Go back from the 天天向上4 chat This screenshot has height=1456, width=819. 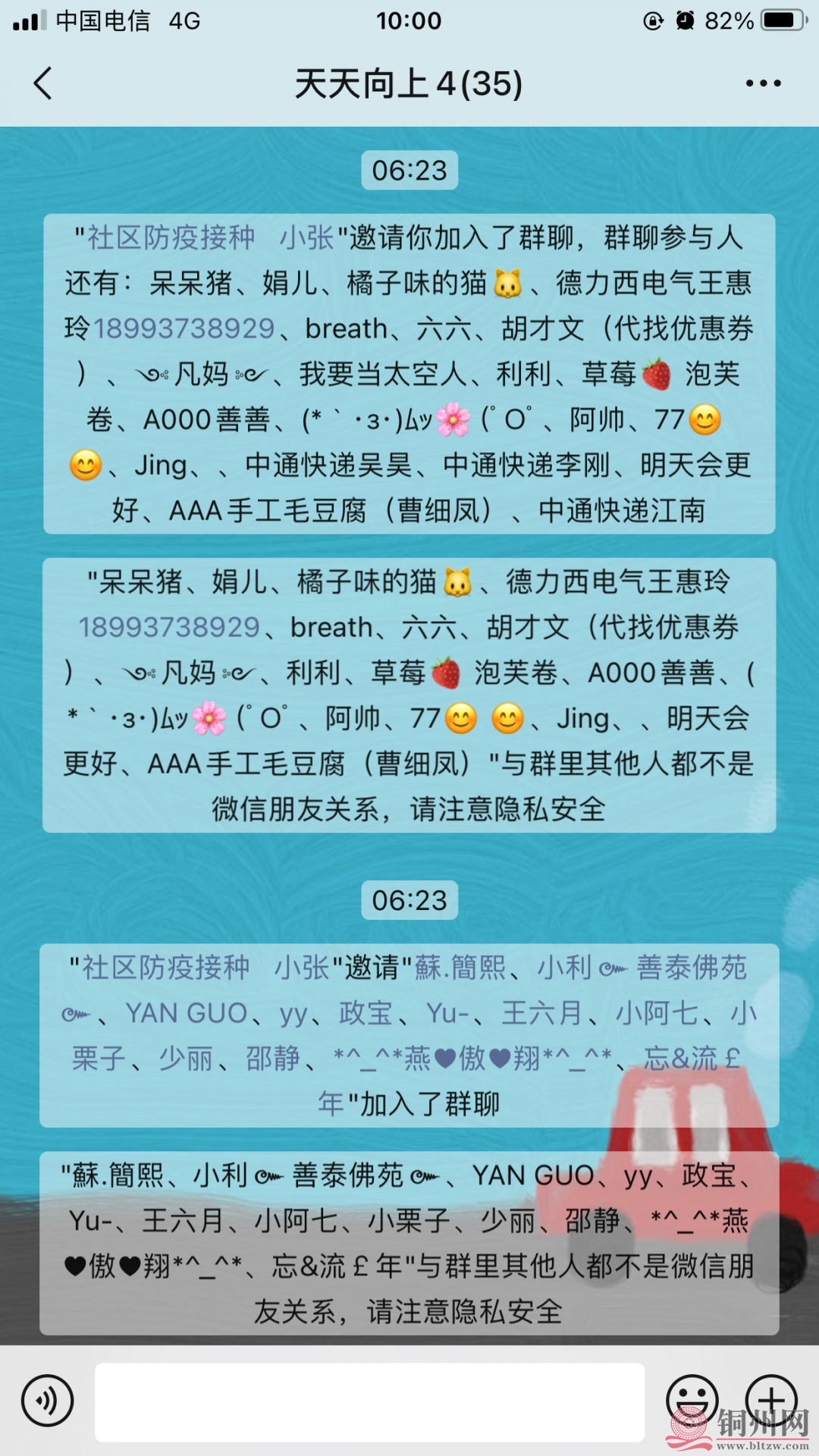pyautogui.click(x=43, y=83)
